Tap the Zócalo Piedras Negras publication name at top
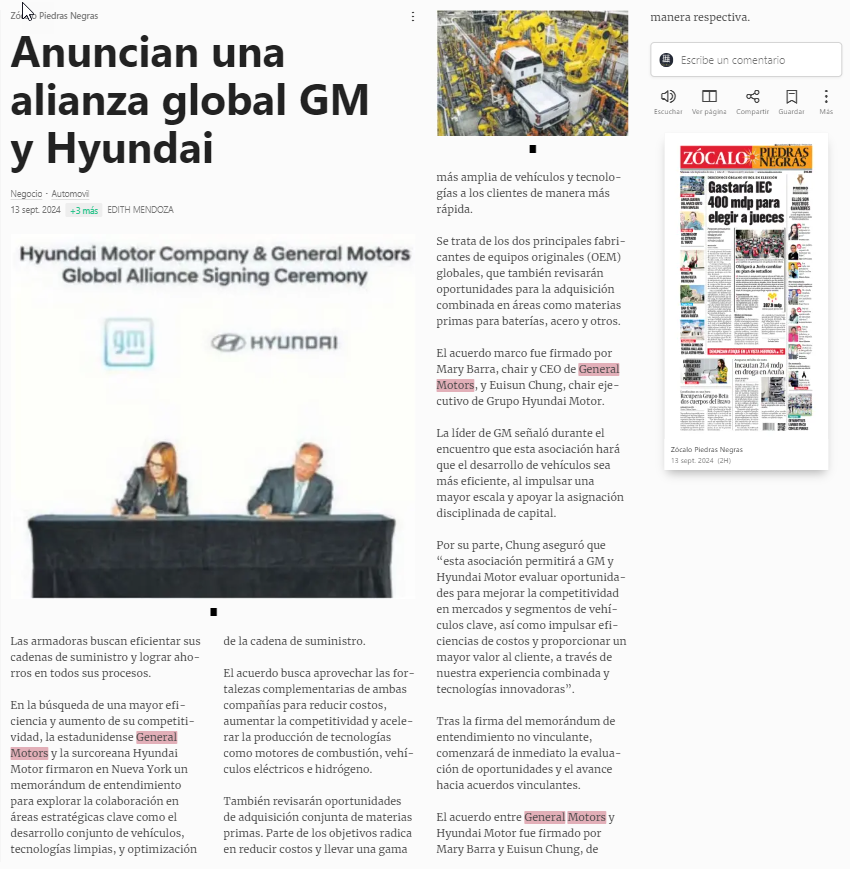 click(54, 16)
